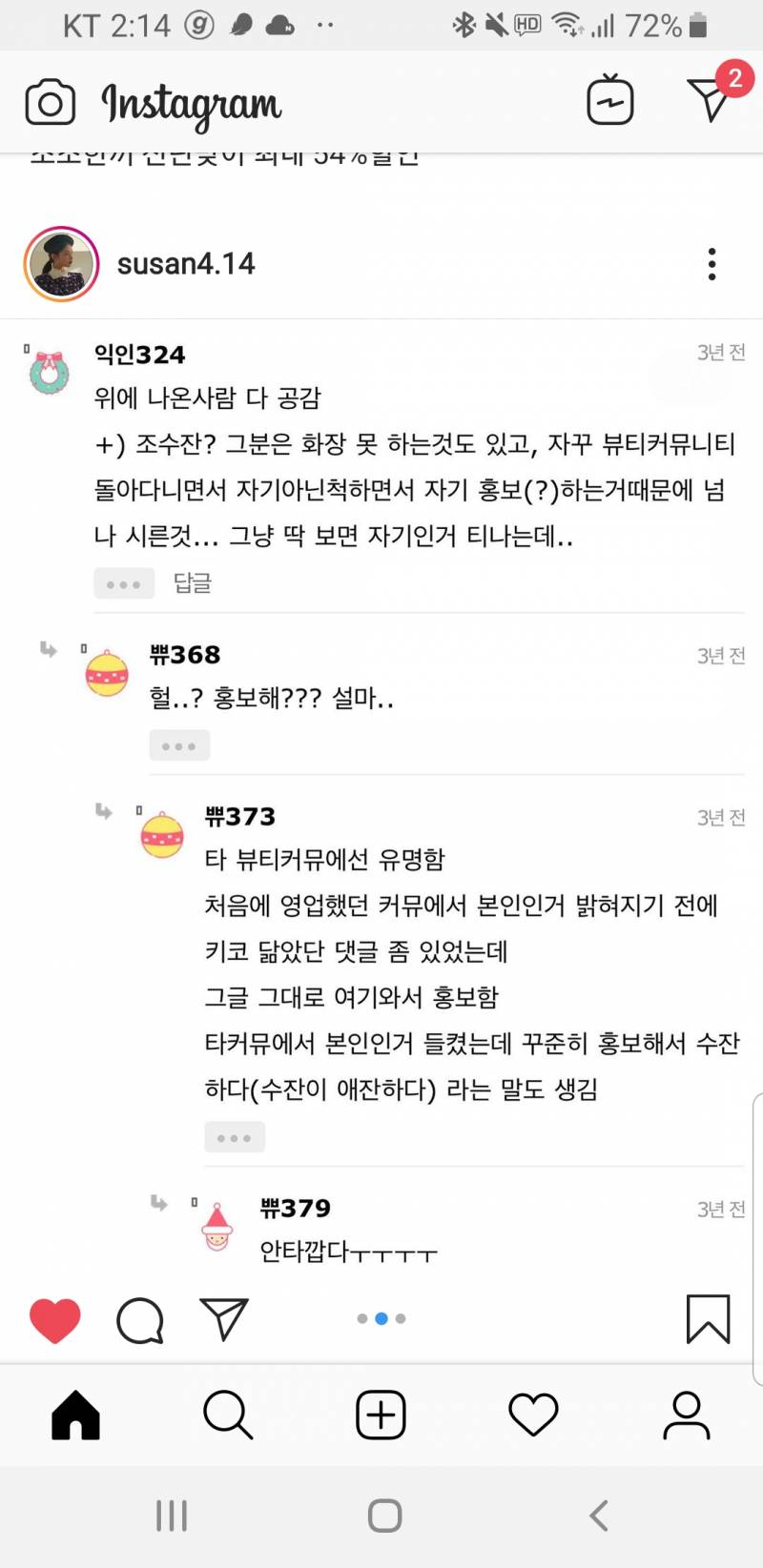Tap the username susan4.14

(x=187, y=264)
